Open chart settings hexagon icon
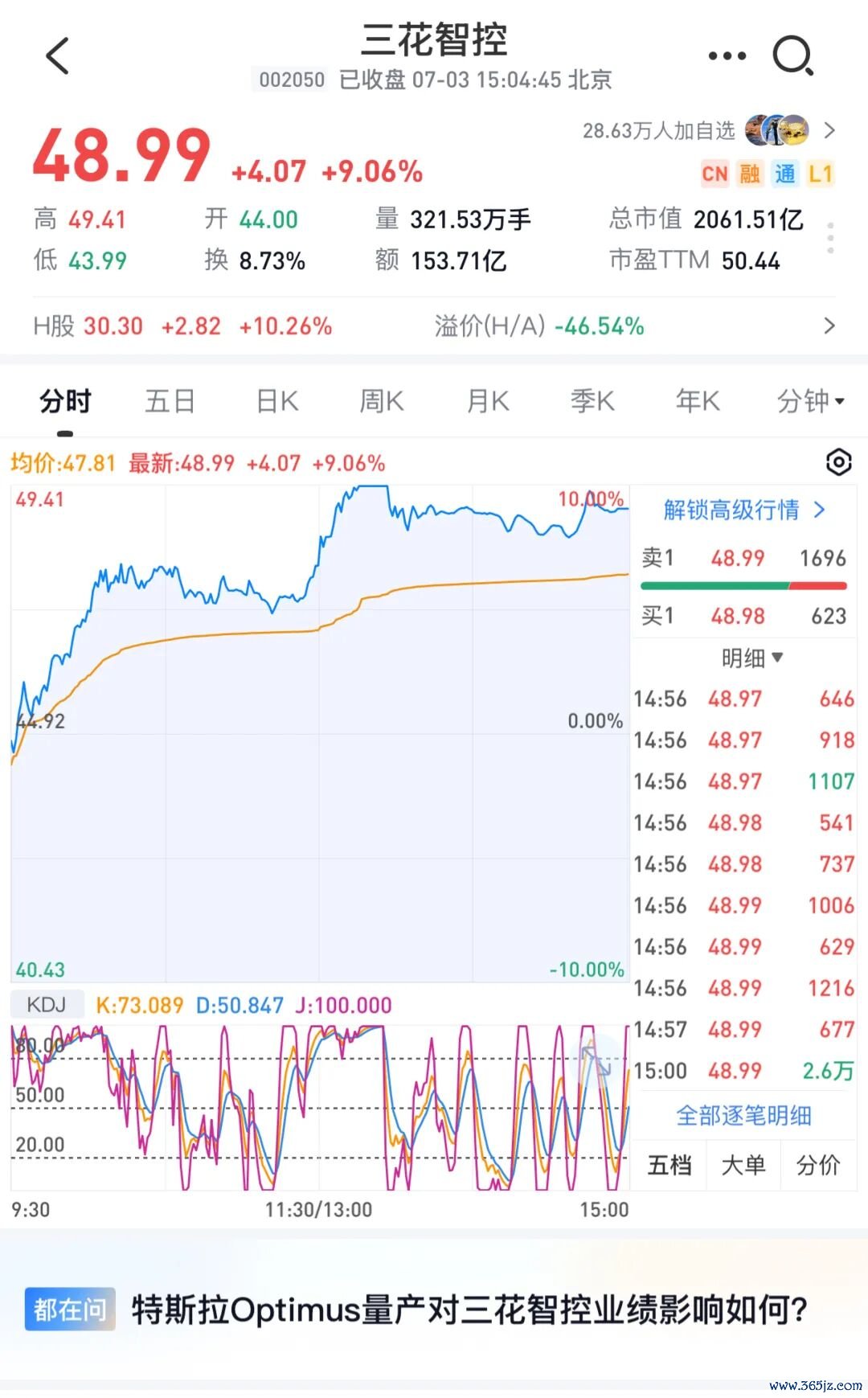This screenshot has width=868, height=1398. [838, 462]
